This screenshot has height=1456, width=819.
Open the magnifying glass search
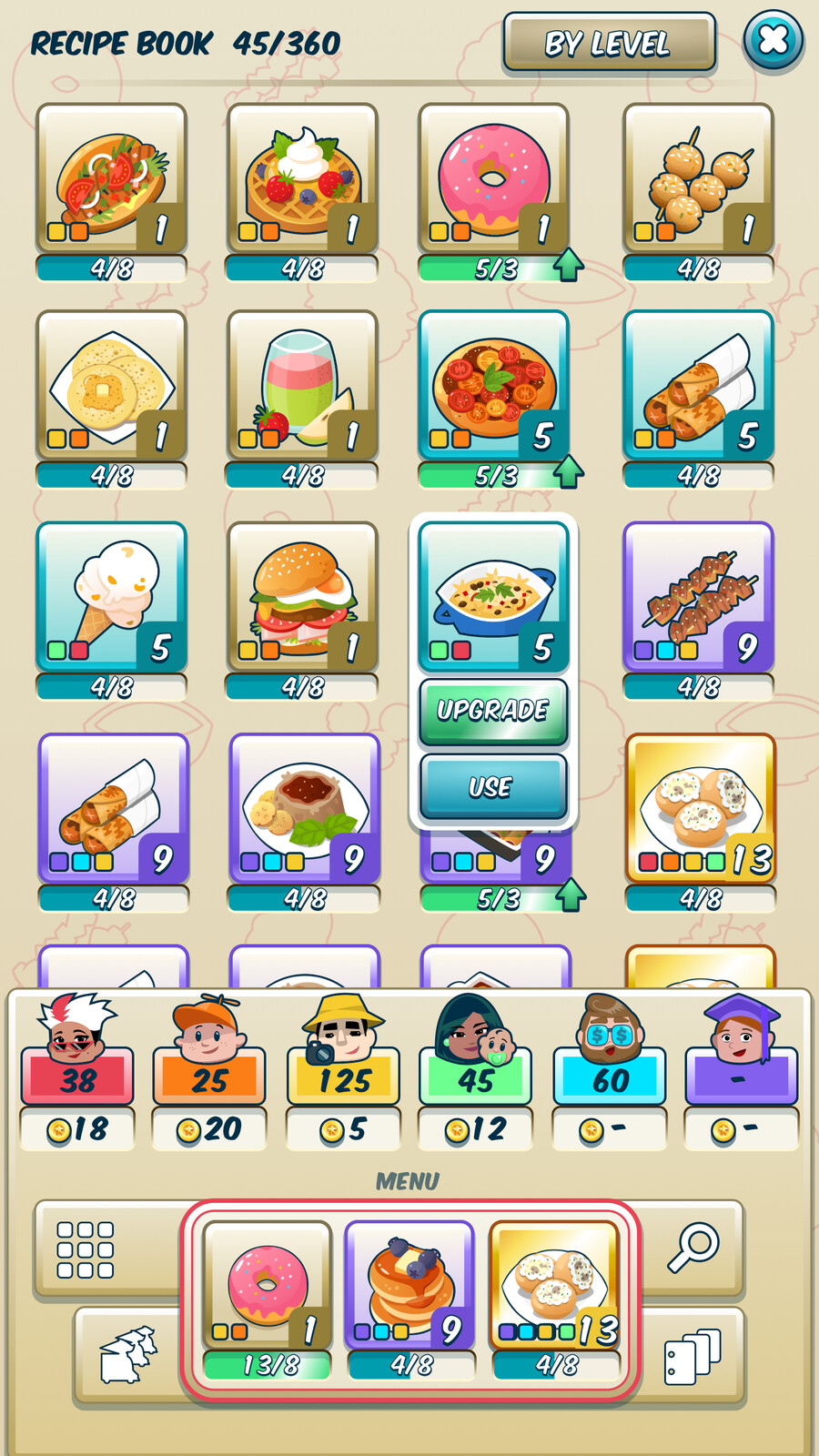[693, 1248]
